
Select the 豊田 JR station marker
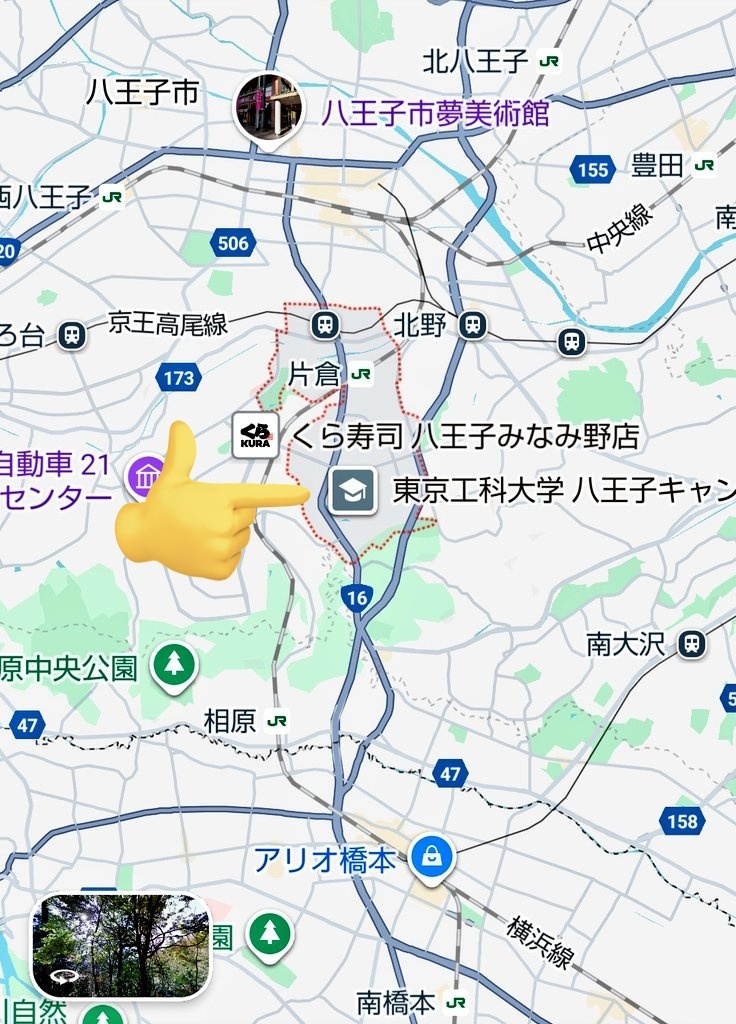(x=704, y=165)
